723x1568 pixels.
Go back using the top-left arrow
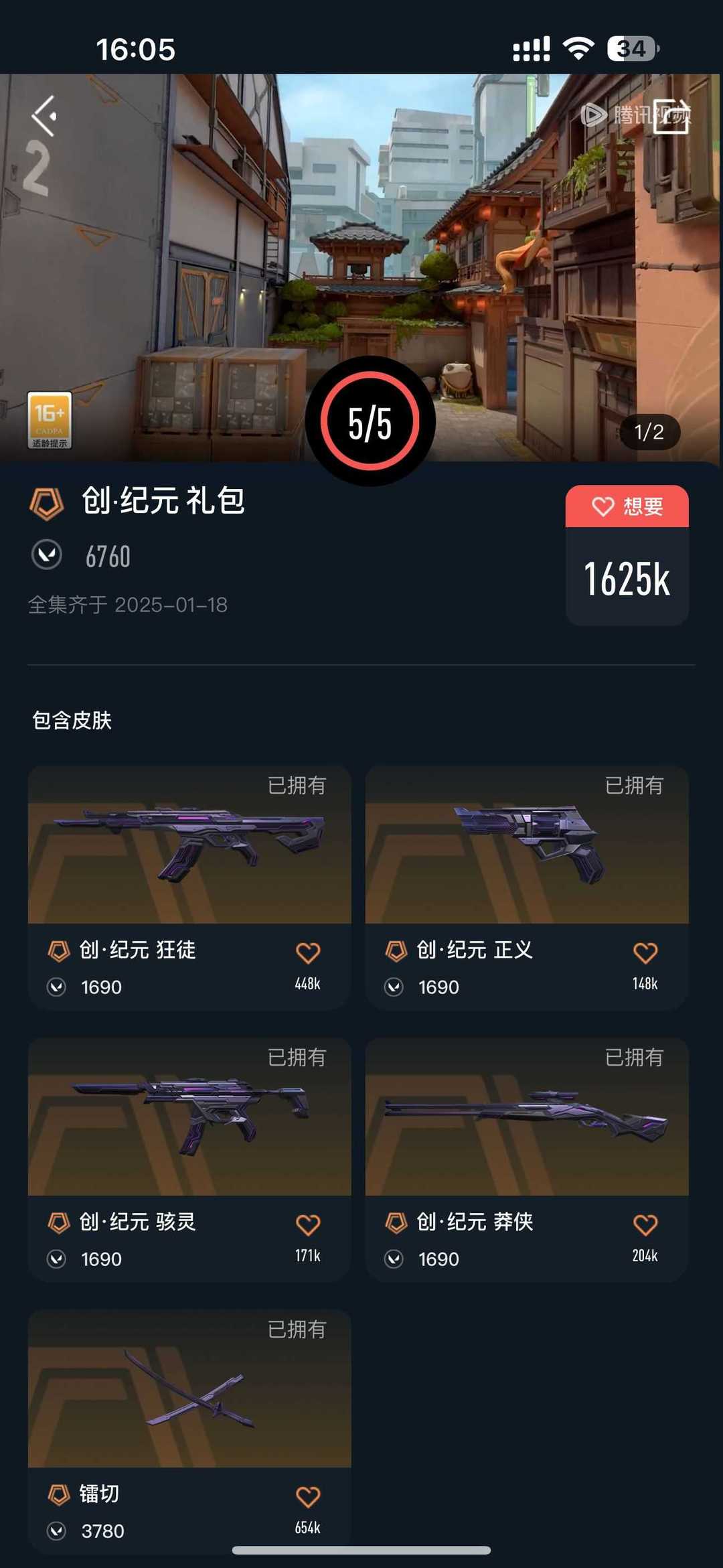point(44,116)
